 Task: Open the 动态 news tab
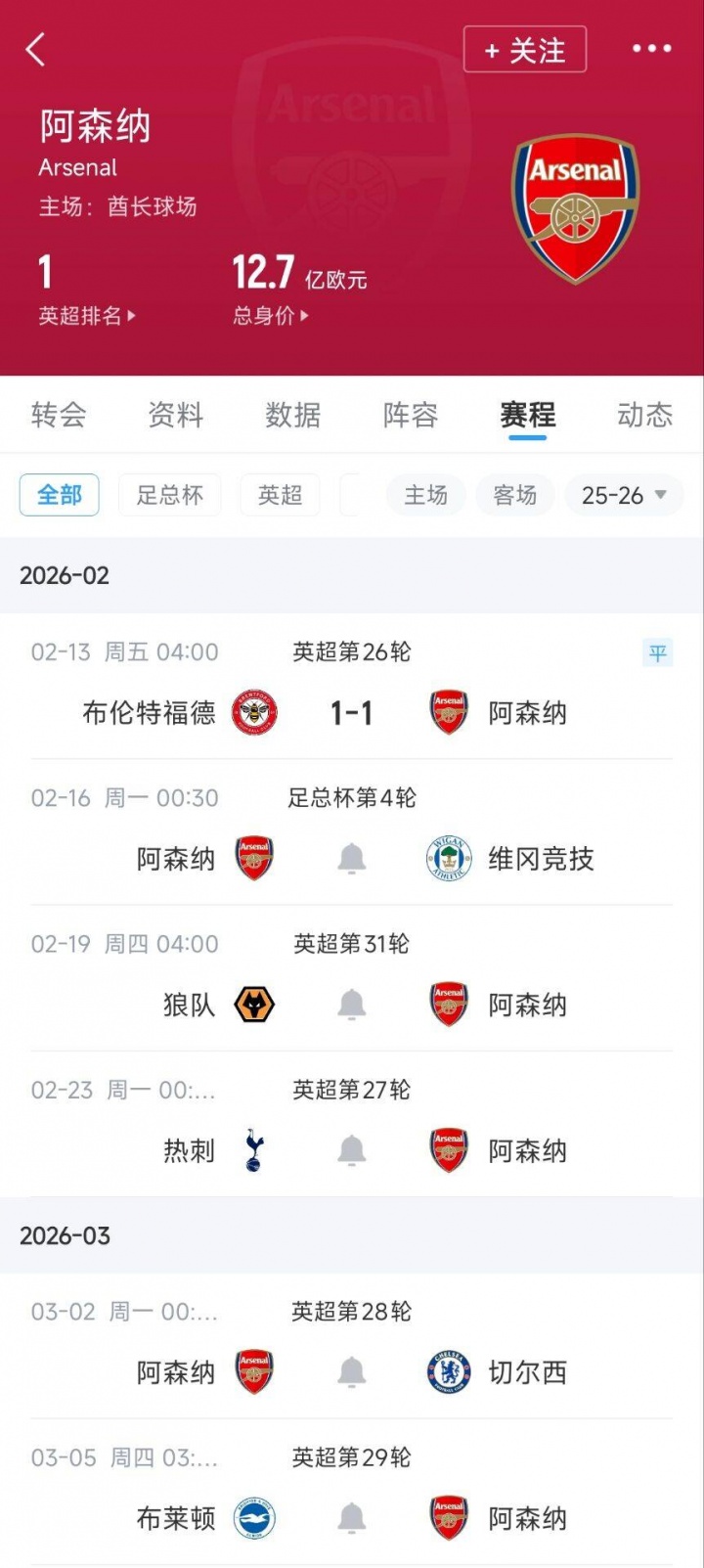[644, 415]
